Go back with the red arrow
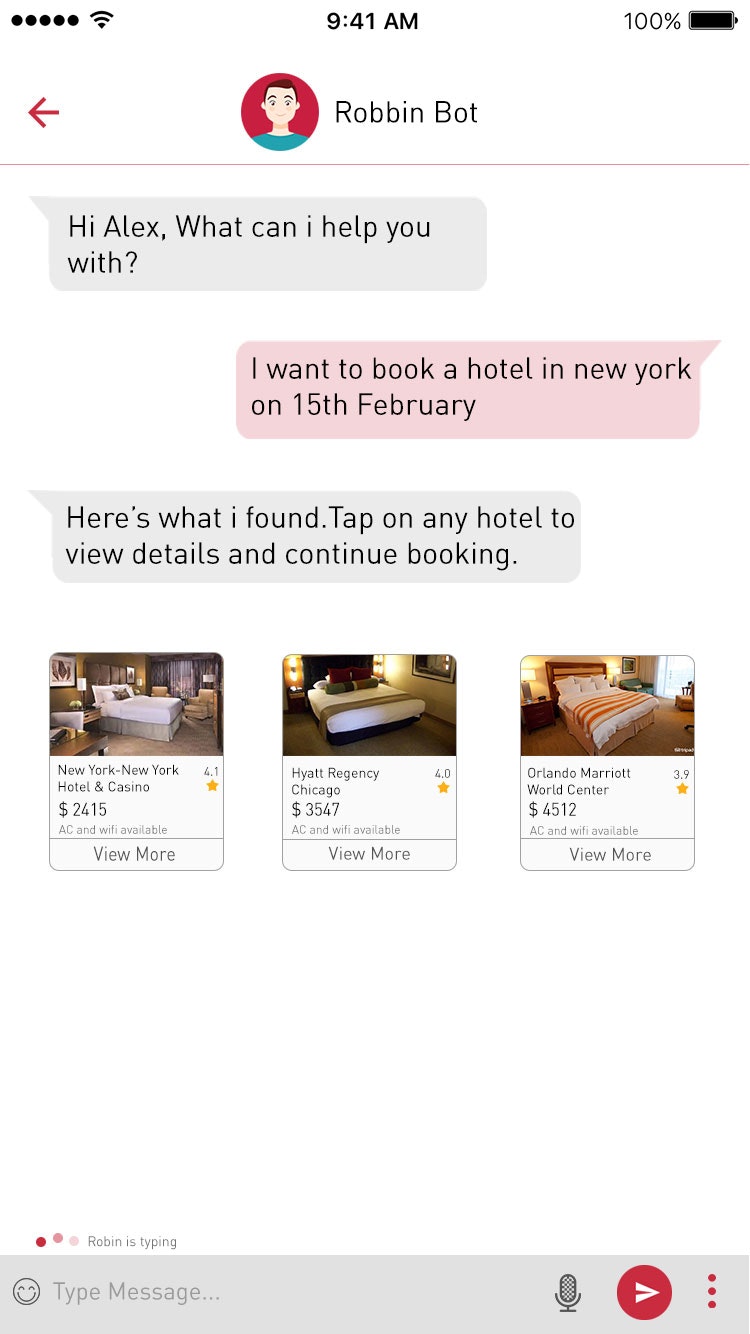This screenshot has width=750, height=1334. point(44,112)
